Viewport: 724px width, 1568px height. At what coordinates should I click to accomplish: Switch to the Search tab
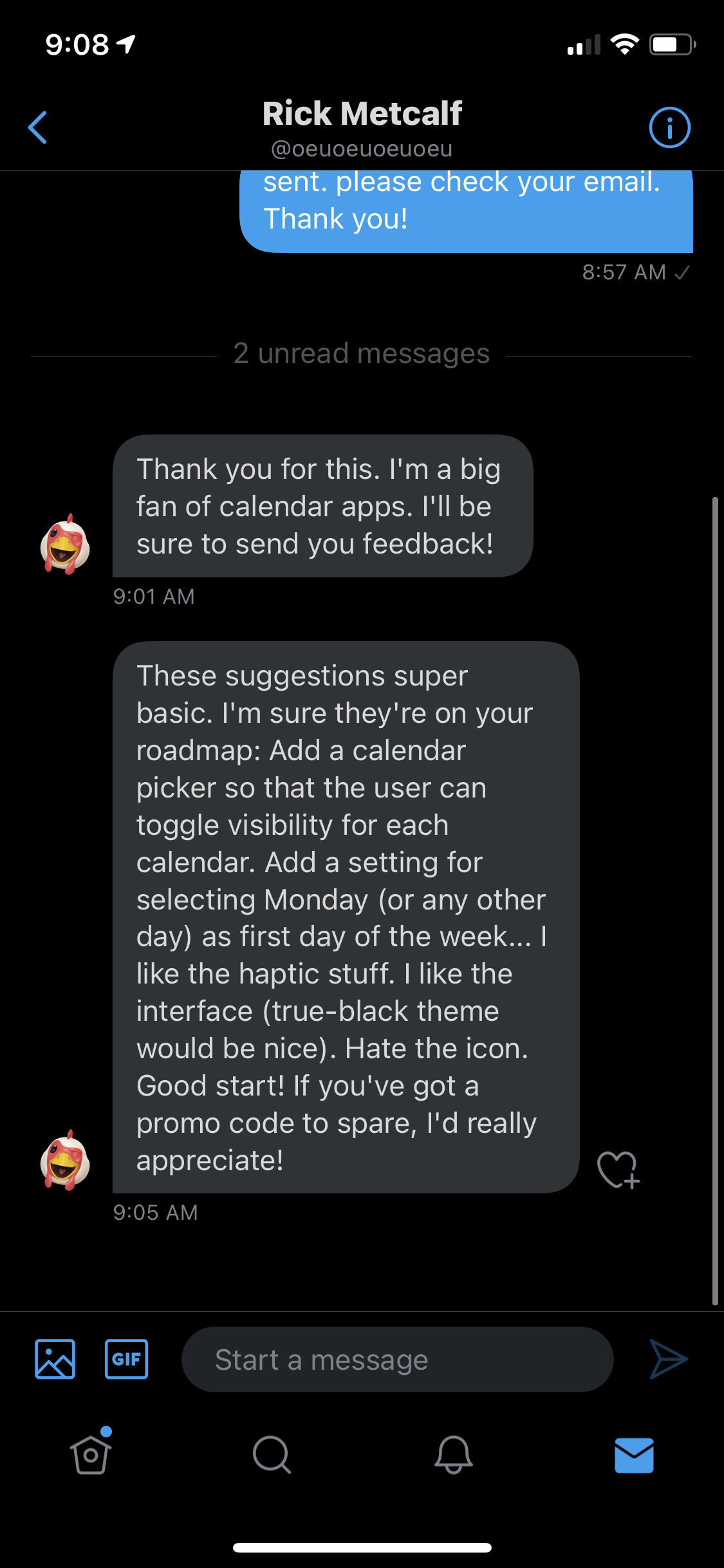tap(272, 1454)
